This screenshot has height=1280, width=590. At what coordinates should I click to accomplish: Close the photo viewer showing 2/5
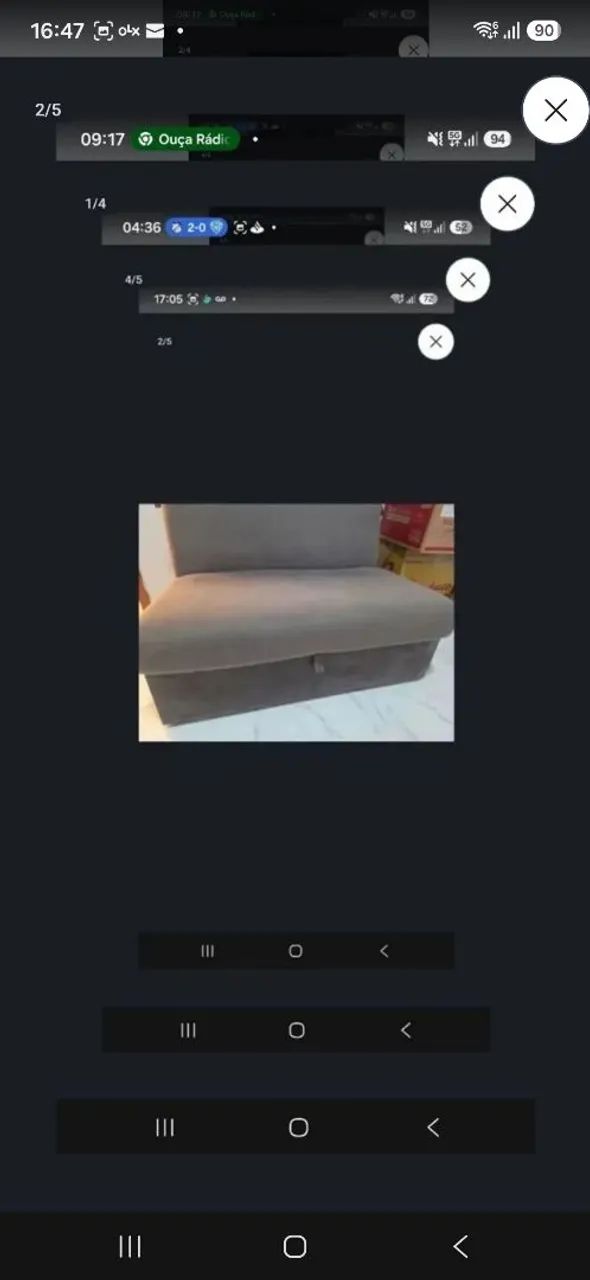point(556,110)
